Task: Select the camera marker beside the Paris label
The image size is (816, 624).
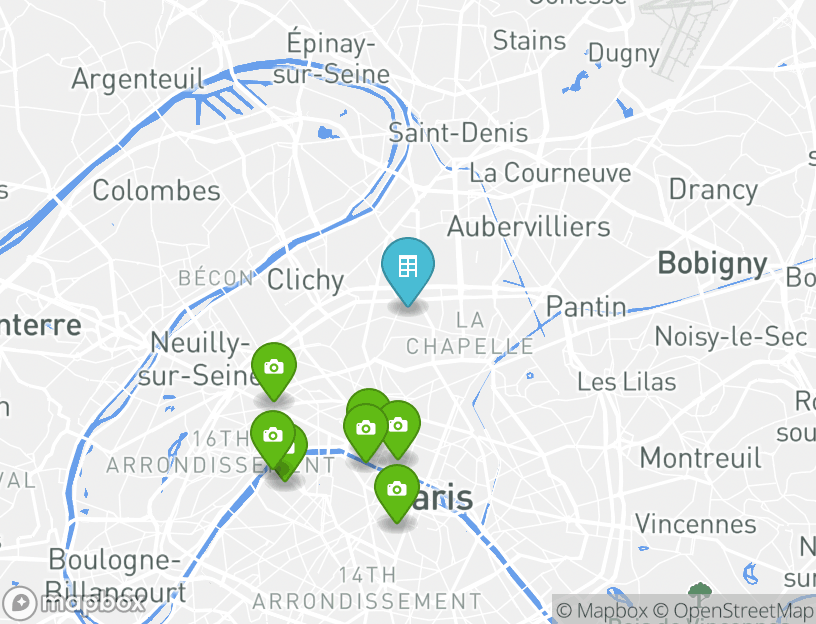Action: point(397,489)
